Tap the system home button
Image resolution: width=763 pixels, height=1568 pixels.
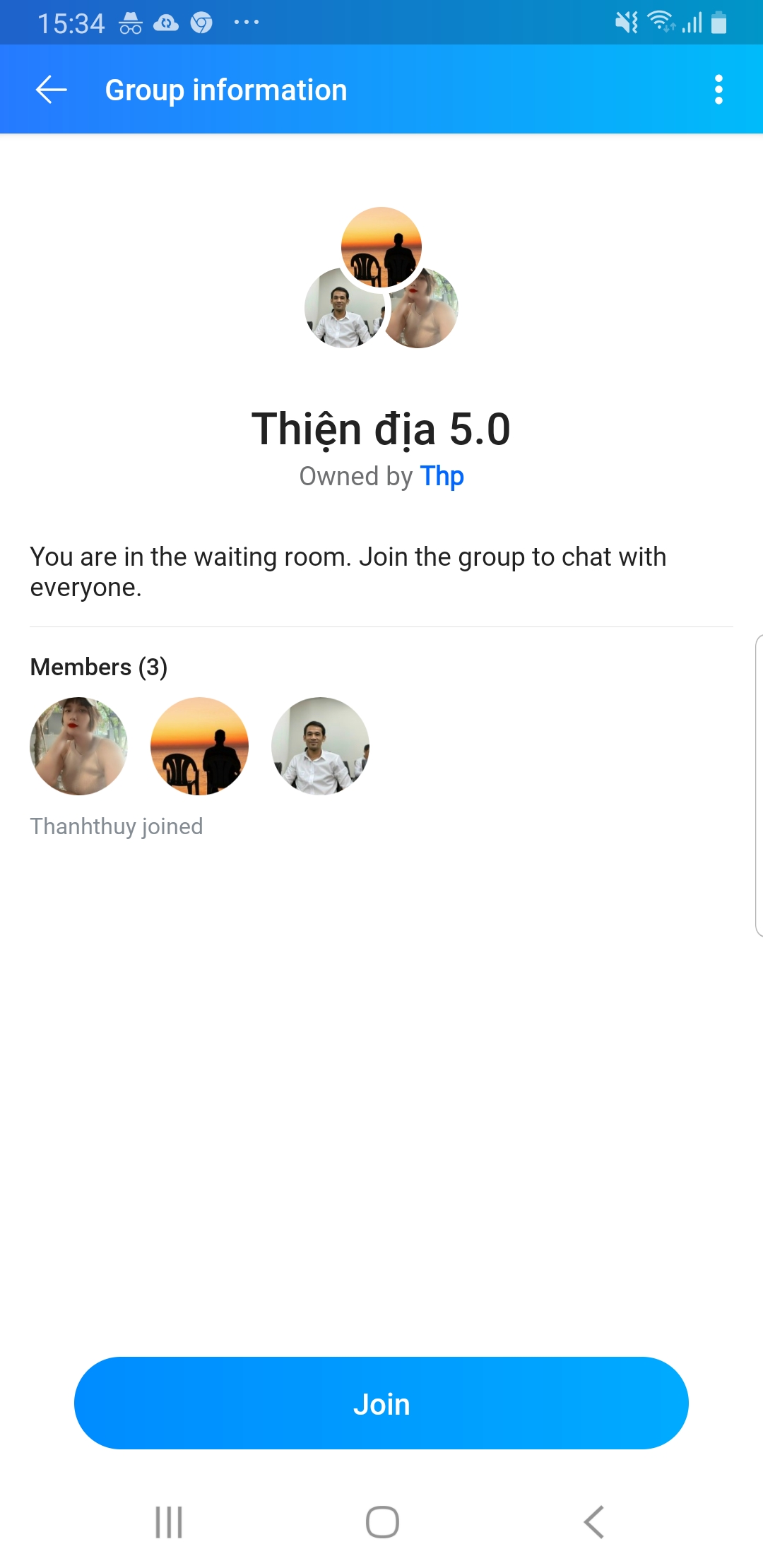pyautogui.click(x=382, y=1522)
